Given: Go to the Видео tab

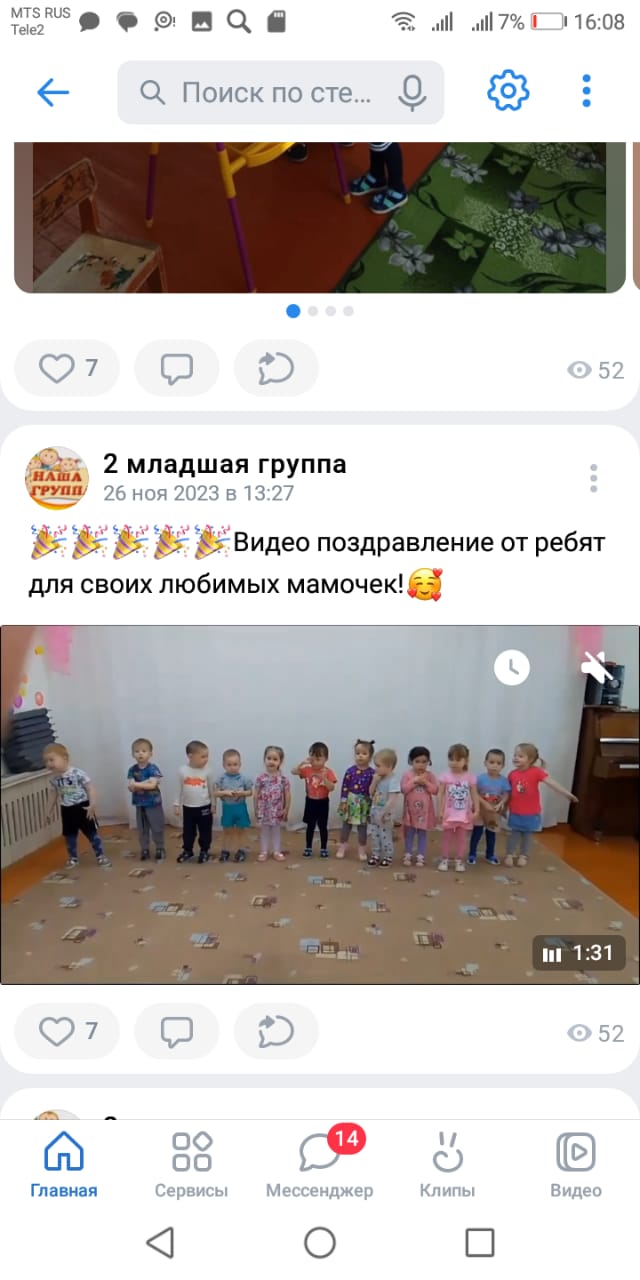Looking at the screenshot, I should (x=576, y=1164).
